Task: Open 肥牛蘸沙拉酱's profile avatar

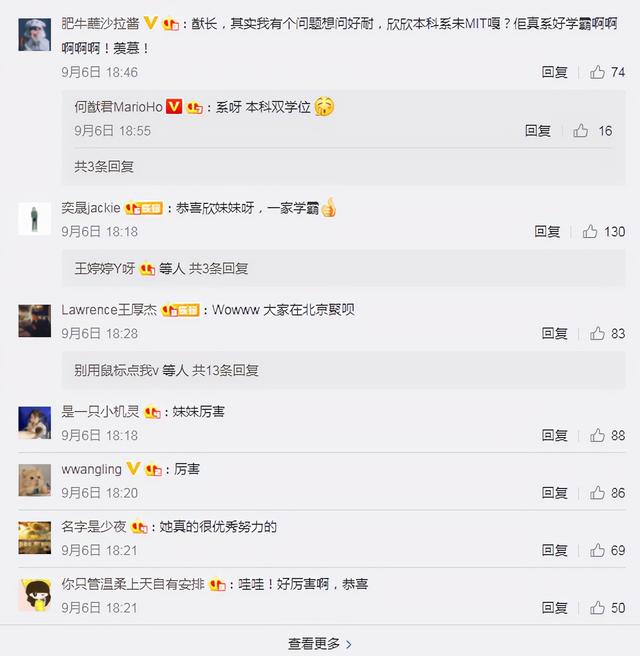Action: coord(35,34)
